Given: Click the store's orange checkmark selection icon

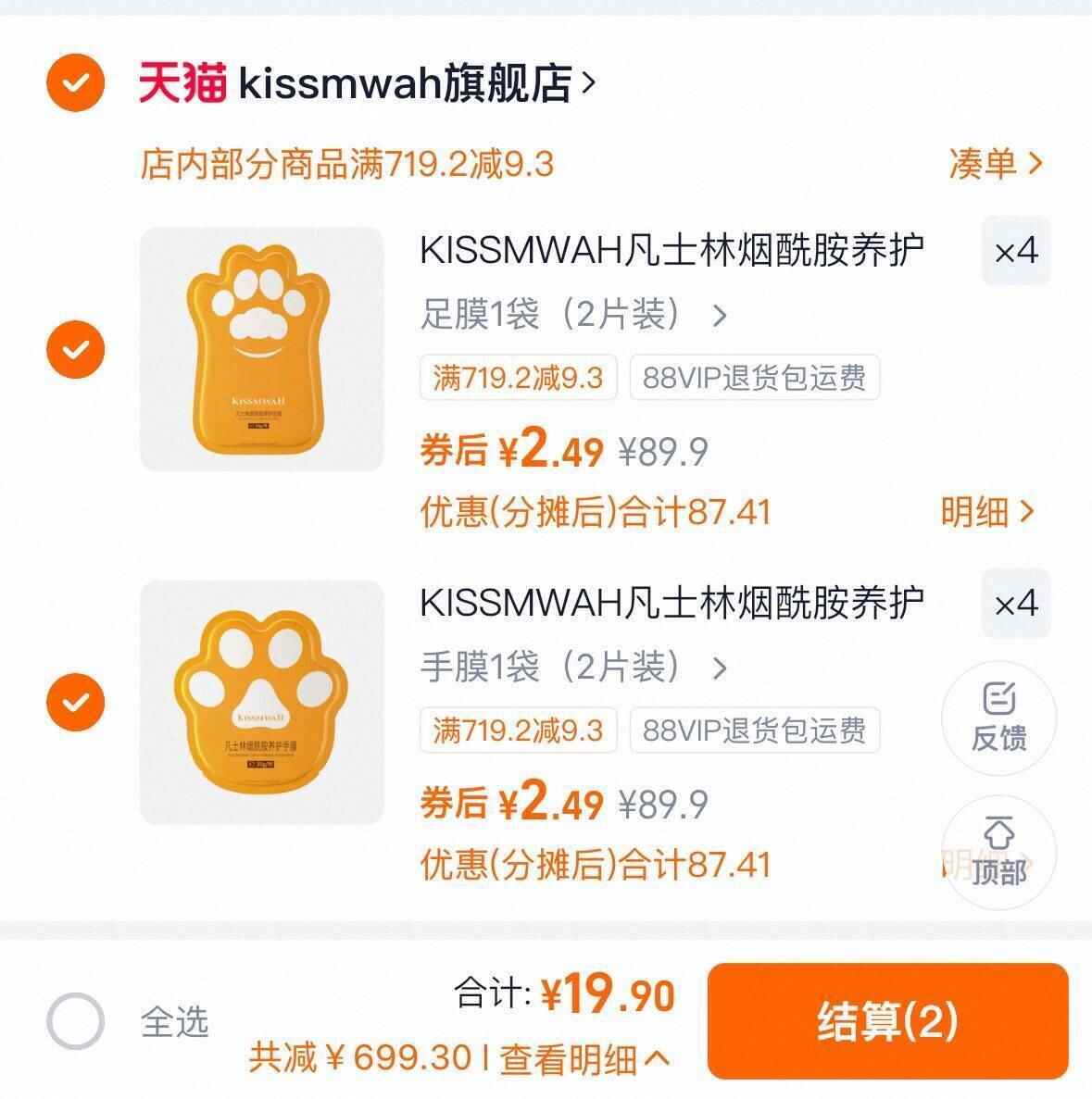Looking at the screenshot, I should [74, 83].
